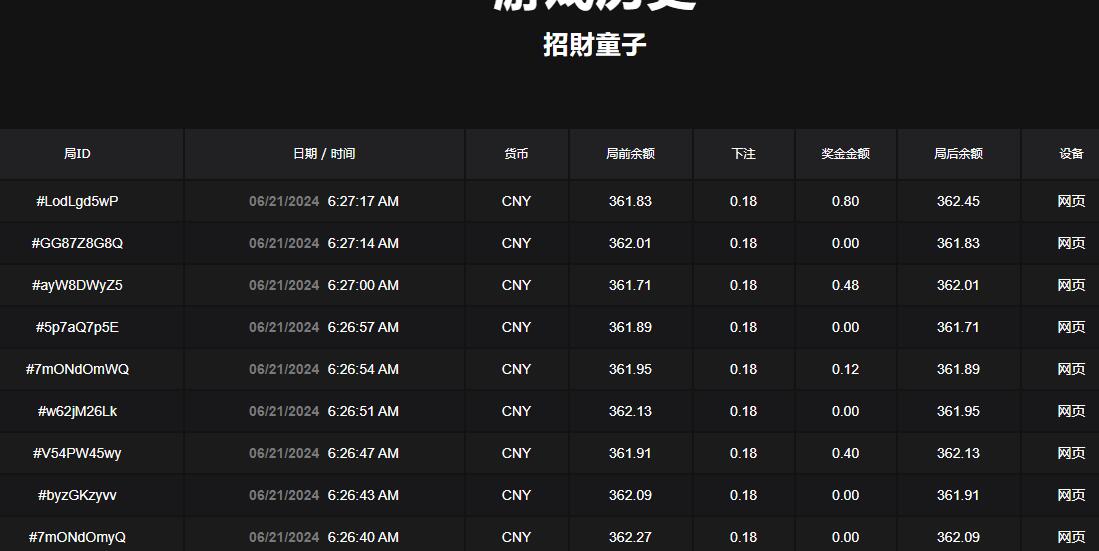Open round #7mONdOmyQ details
The height and width of the screenshot is (551, 1099).
(x=77, y=537)
